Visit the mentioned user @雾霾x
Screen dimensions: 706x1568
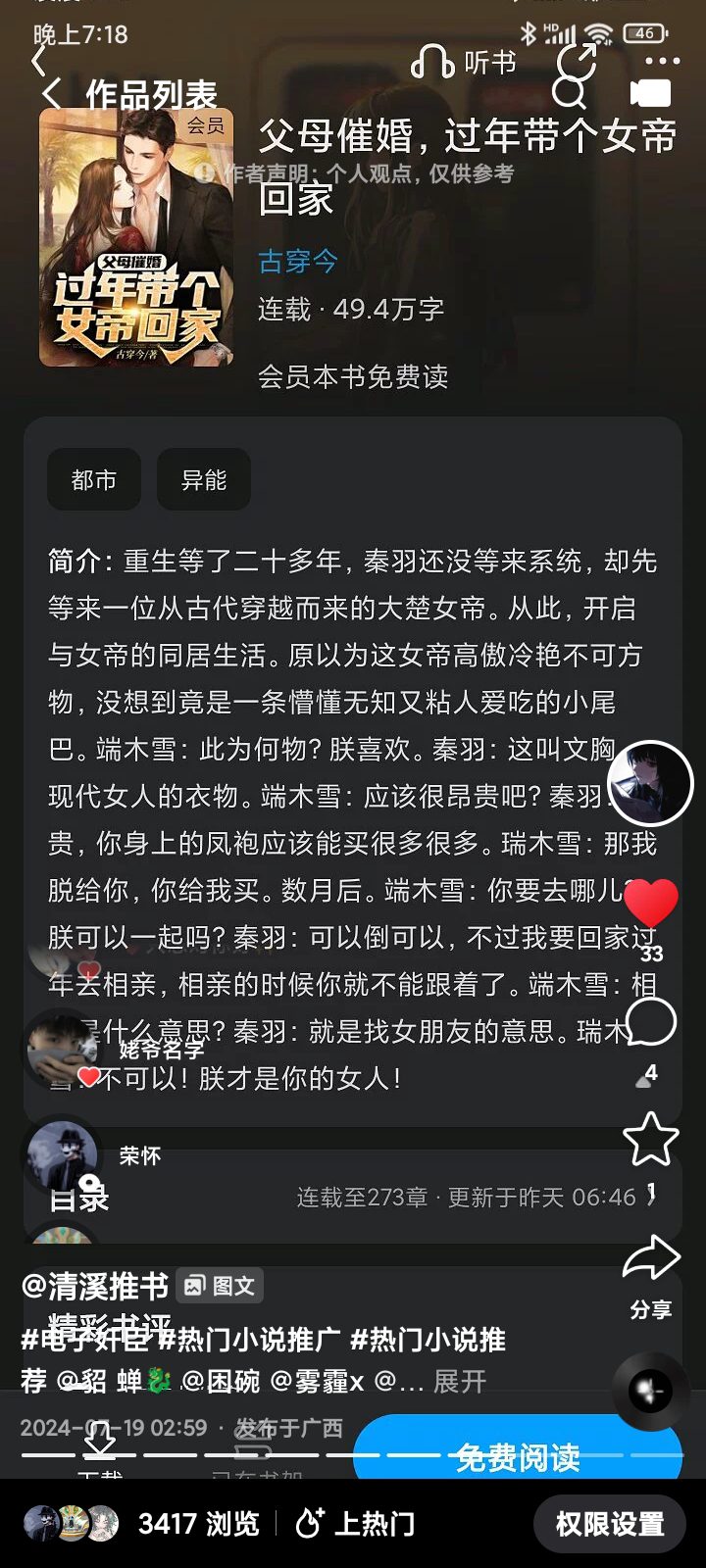click(x=317, y=1382)
